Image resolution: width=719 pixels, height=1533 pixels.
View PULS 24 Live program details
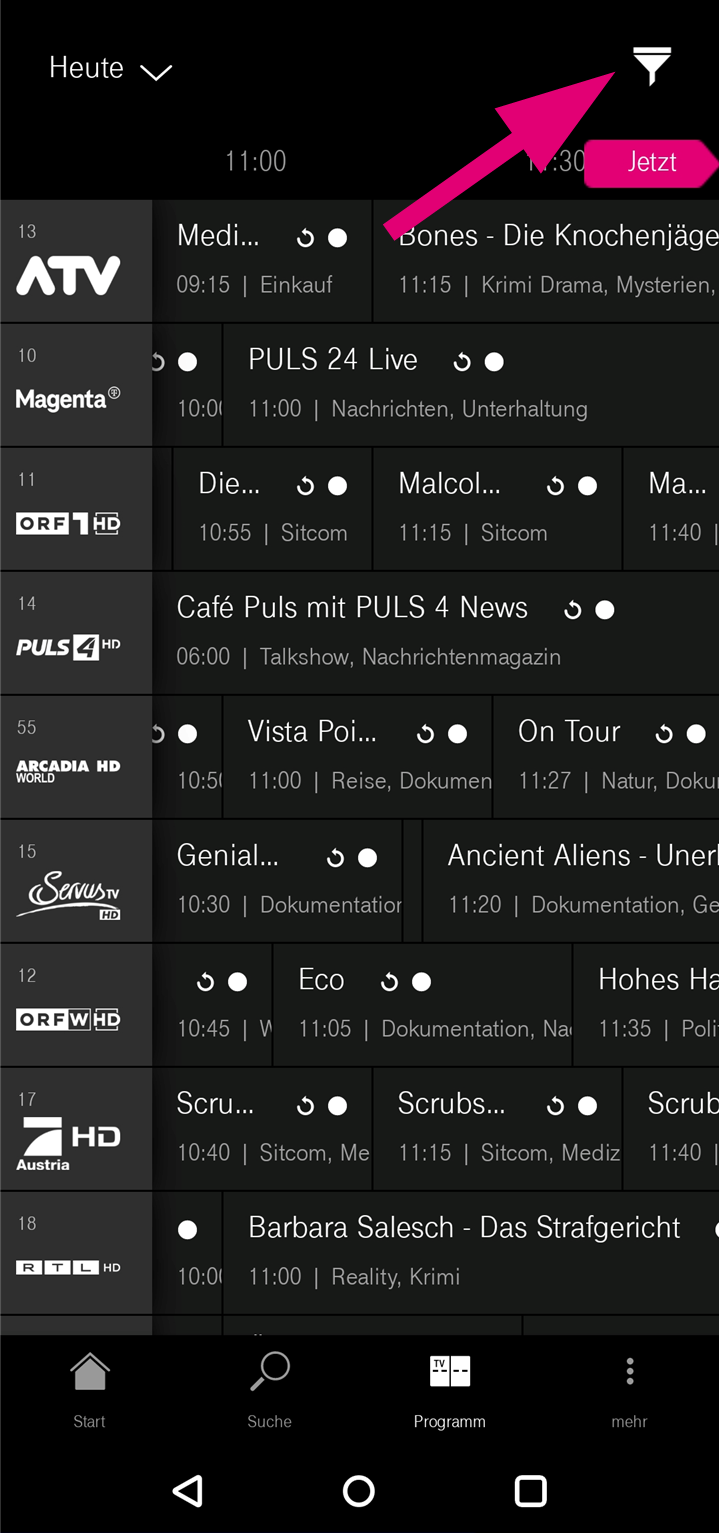point(420,384)
